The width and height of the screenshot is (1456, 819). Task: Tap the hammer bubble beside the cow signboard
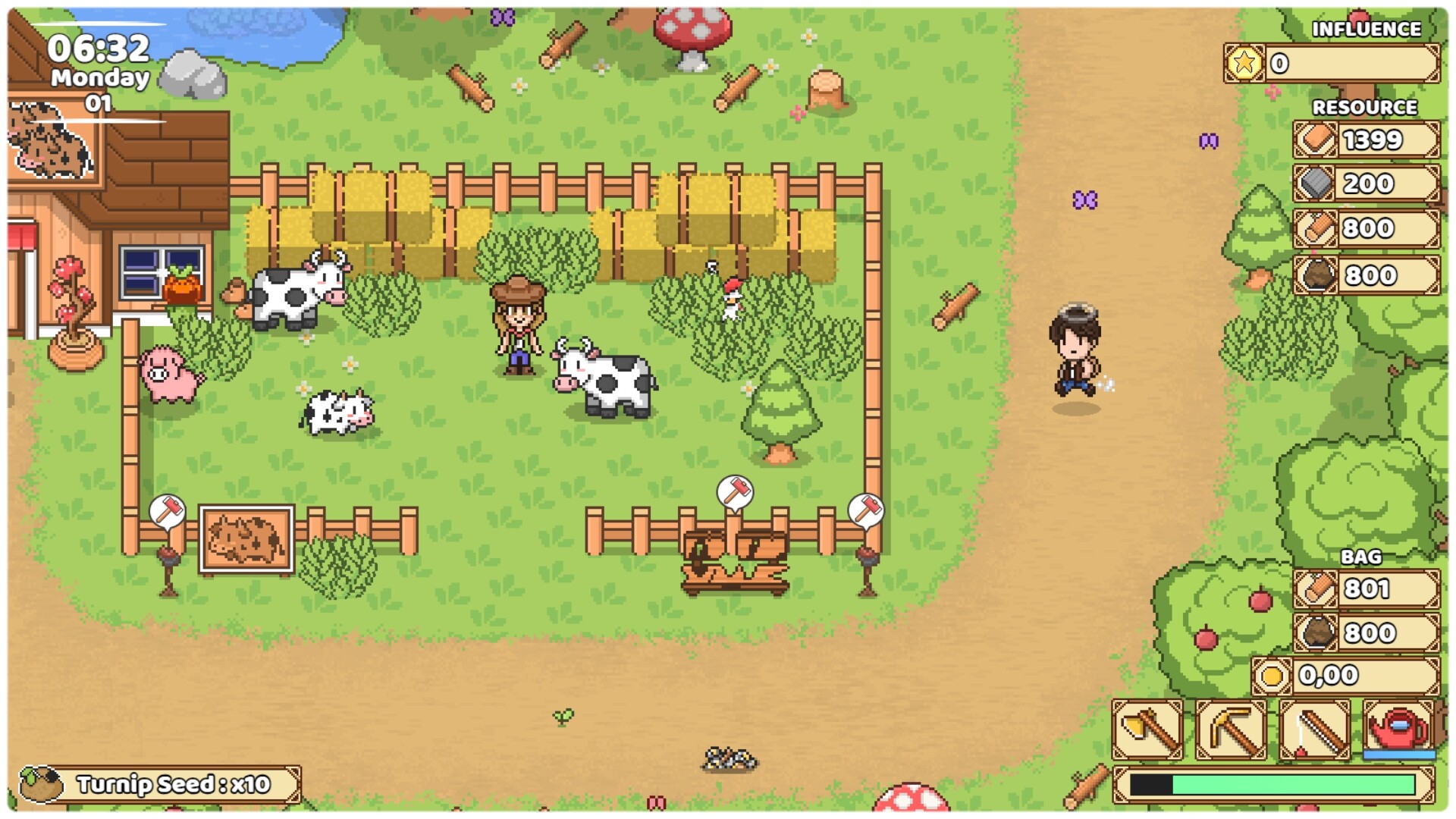point(167,511)
